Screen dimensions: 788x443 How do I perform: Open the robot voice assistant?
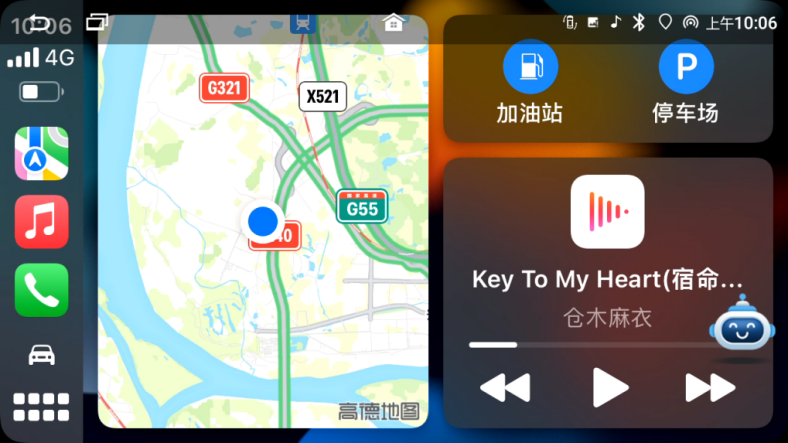point(742,328)
